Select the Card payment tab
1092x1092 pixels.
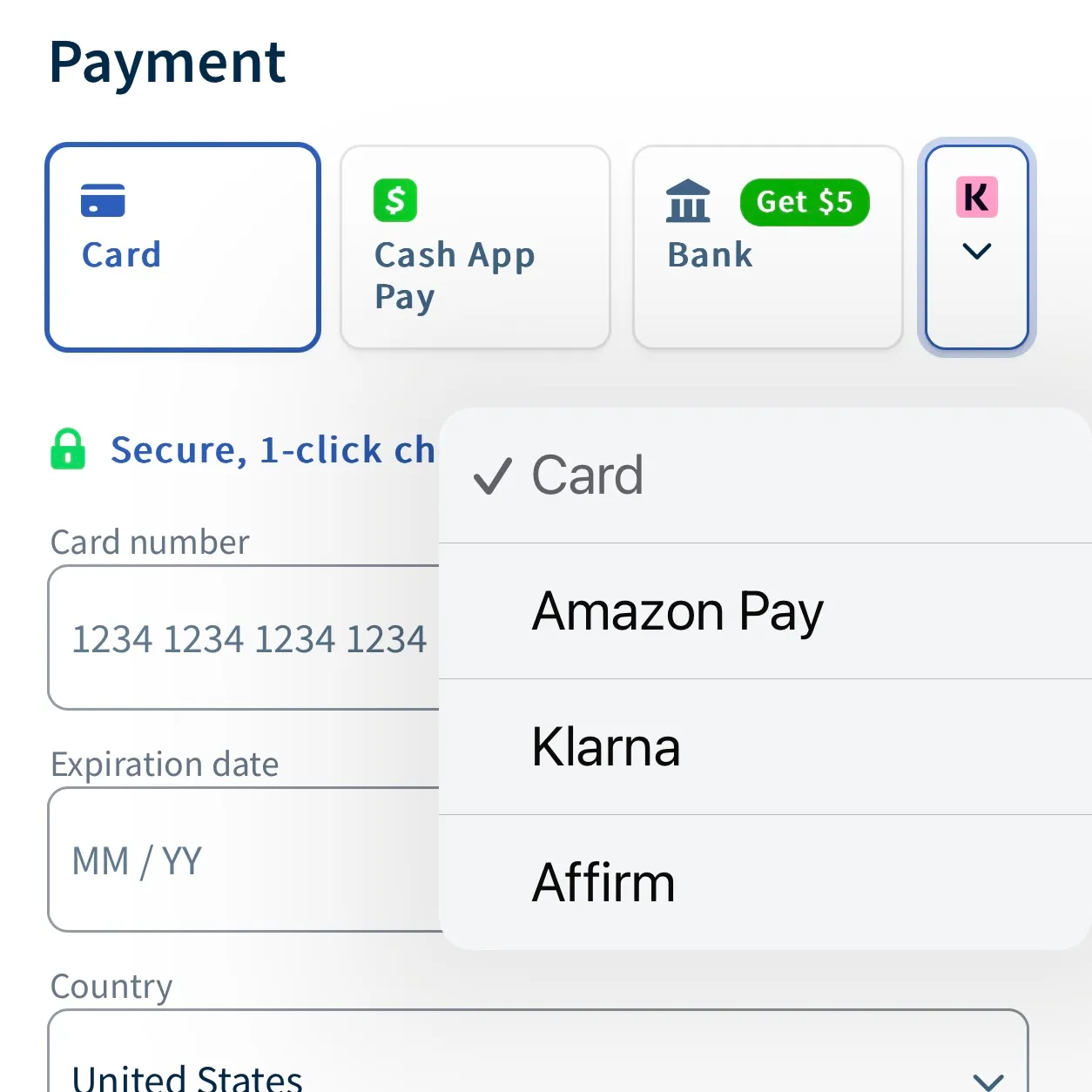(x=183, y=247)
